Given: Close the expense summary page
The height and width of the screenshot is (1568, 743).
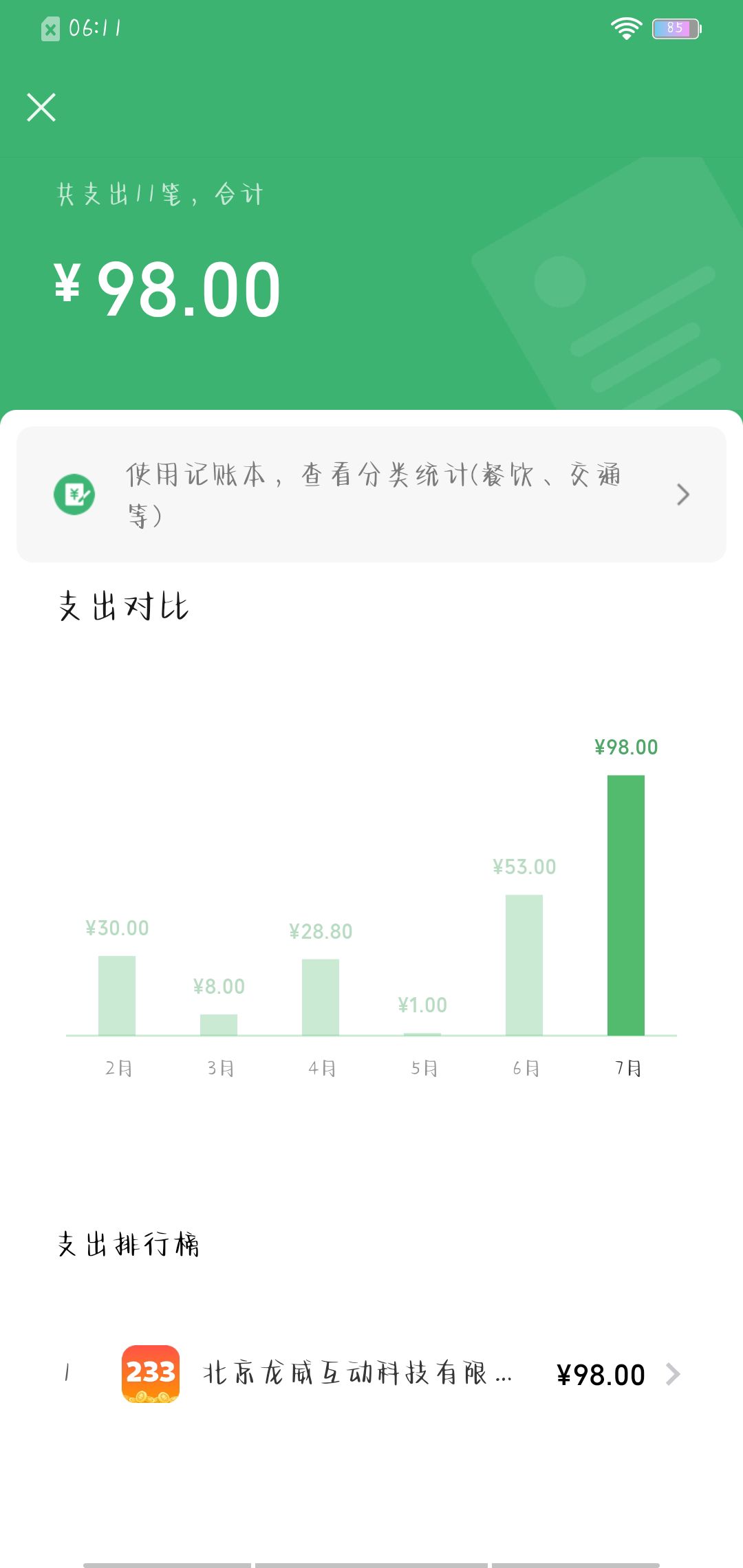Looking at the screenshot, I should pyautogui.click(x=41, y=107).
